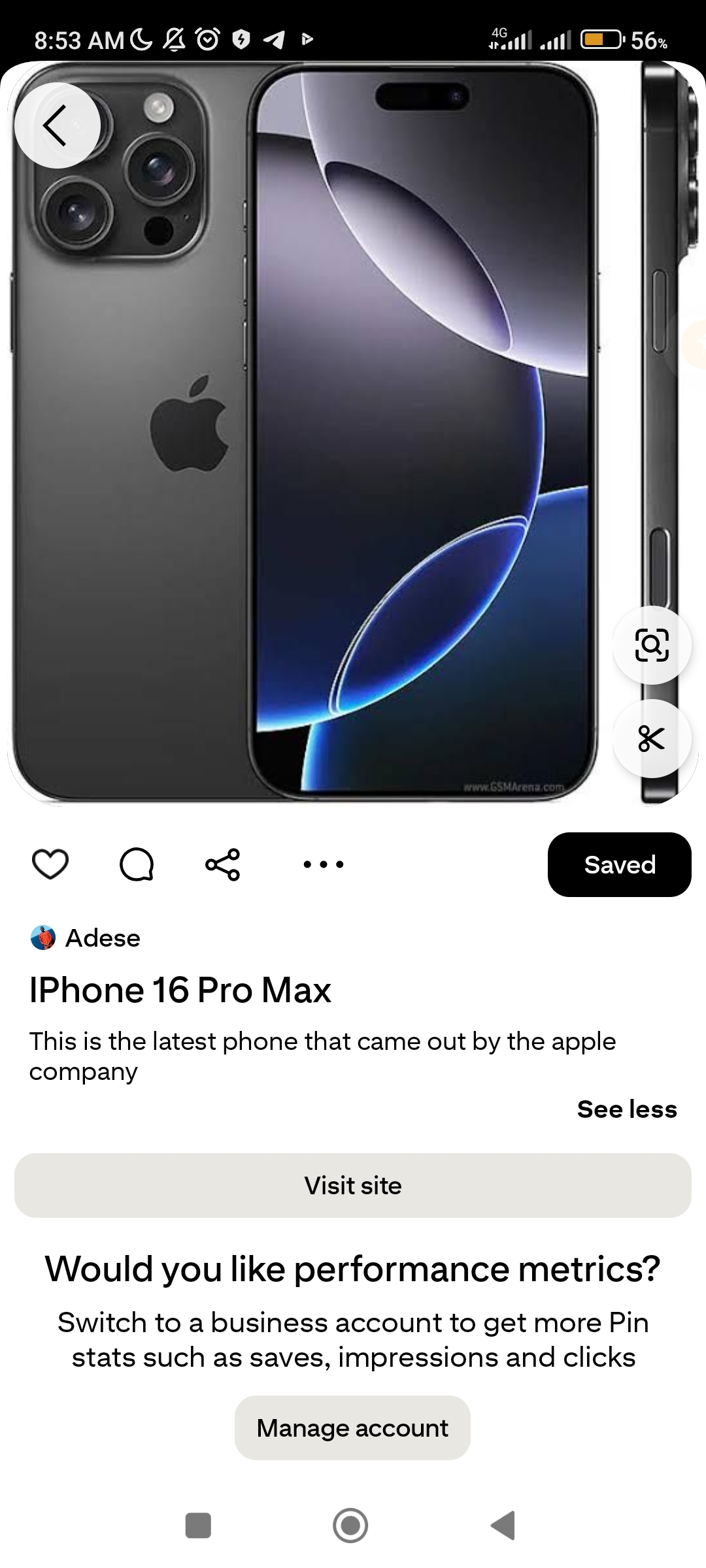Screen dimensions: 706x1568
Task: Open recent apps with the square button
Action: (x=198, y=1526)
